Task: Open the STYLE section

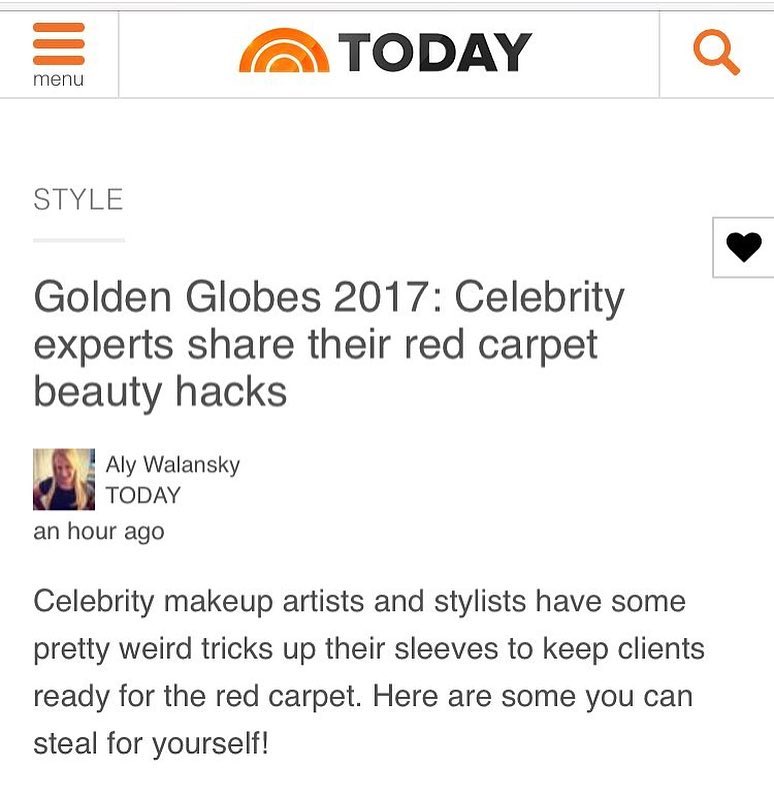Action: (78, 199)
